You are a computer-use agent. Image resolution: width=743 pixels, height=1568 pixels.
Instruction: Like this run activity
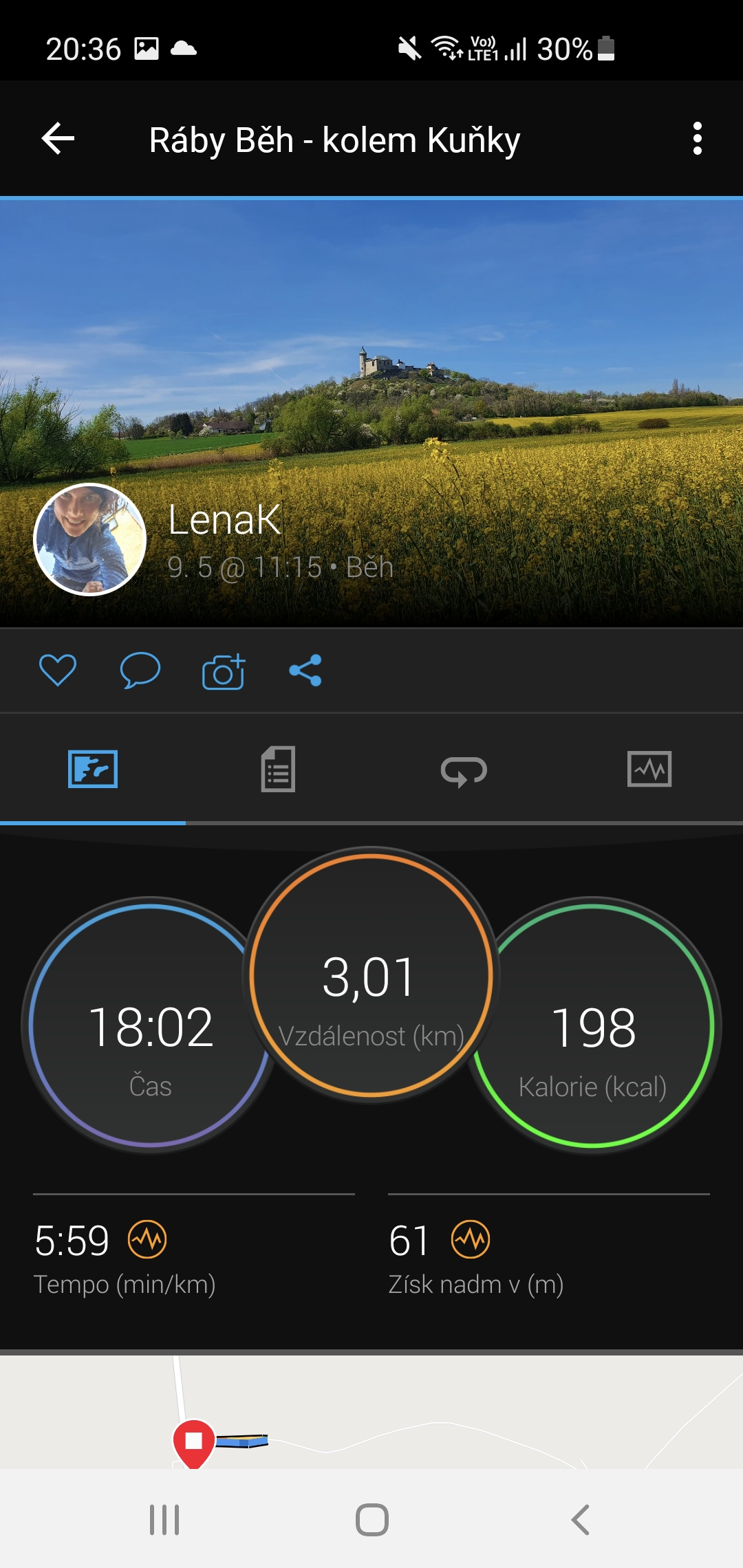(58, 670)
